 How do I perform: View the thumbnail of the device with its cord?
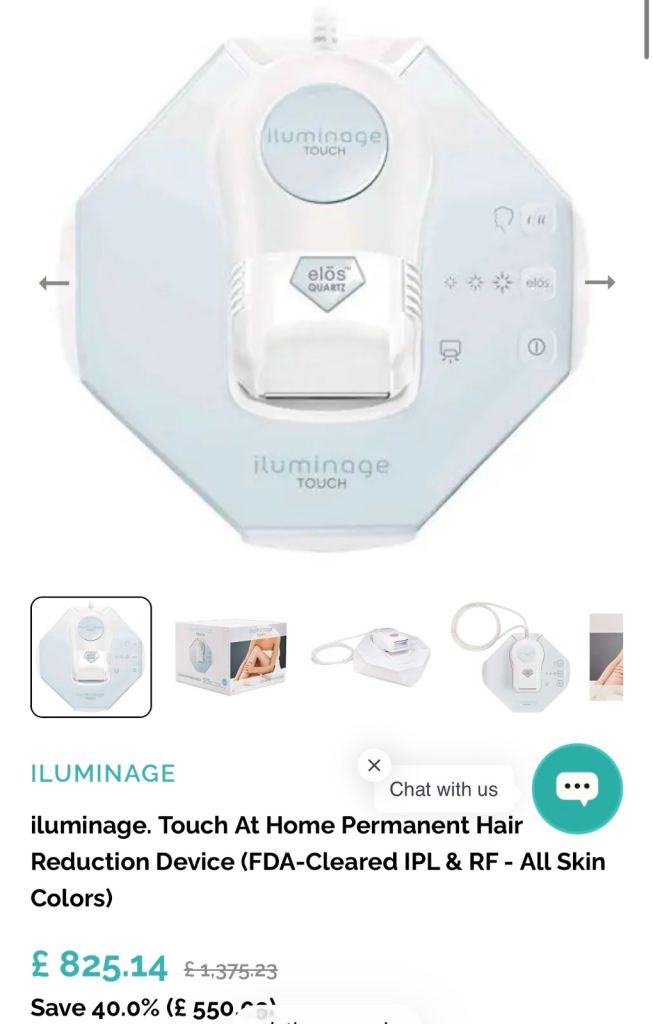tap(511, 657)
